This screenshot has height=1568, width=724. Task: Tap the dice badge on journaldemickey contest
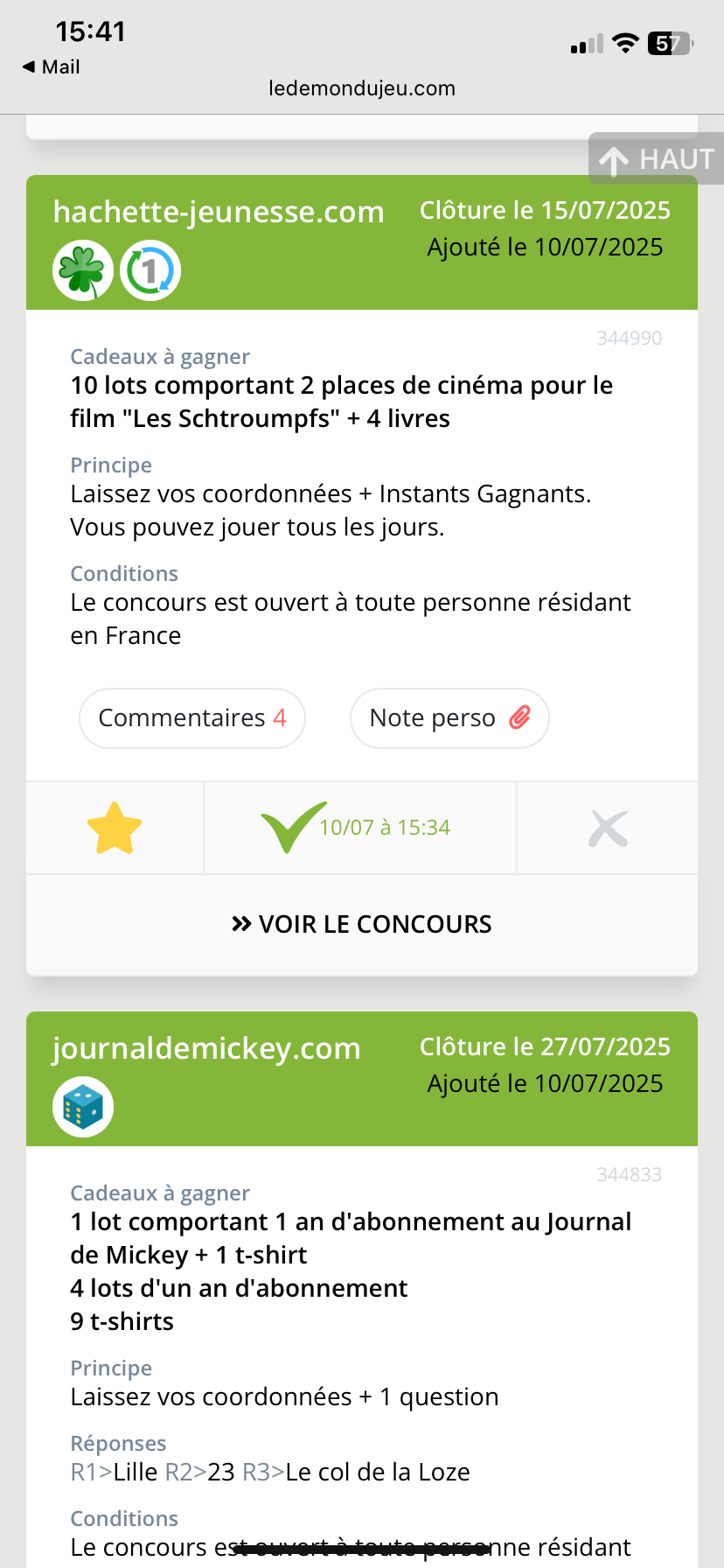[x=83, y=1107]
